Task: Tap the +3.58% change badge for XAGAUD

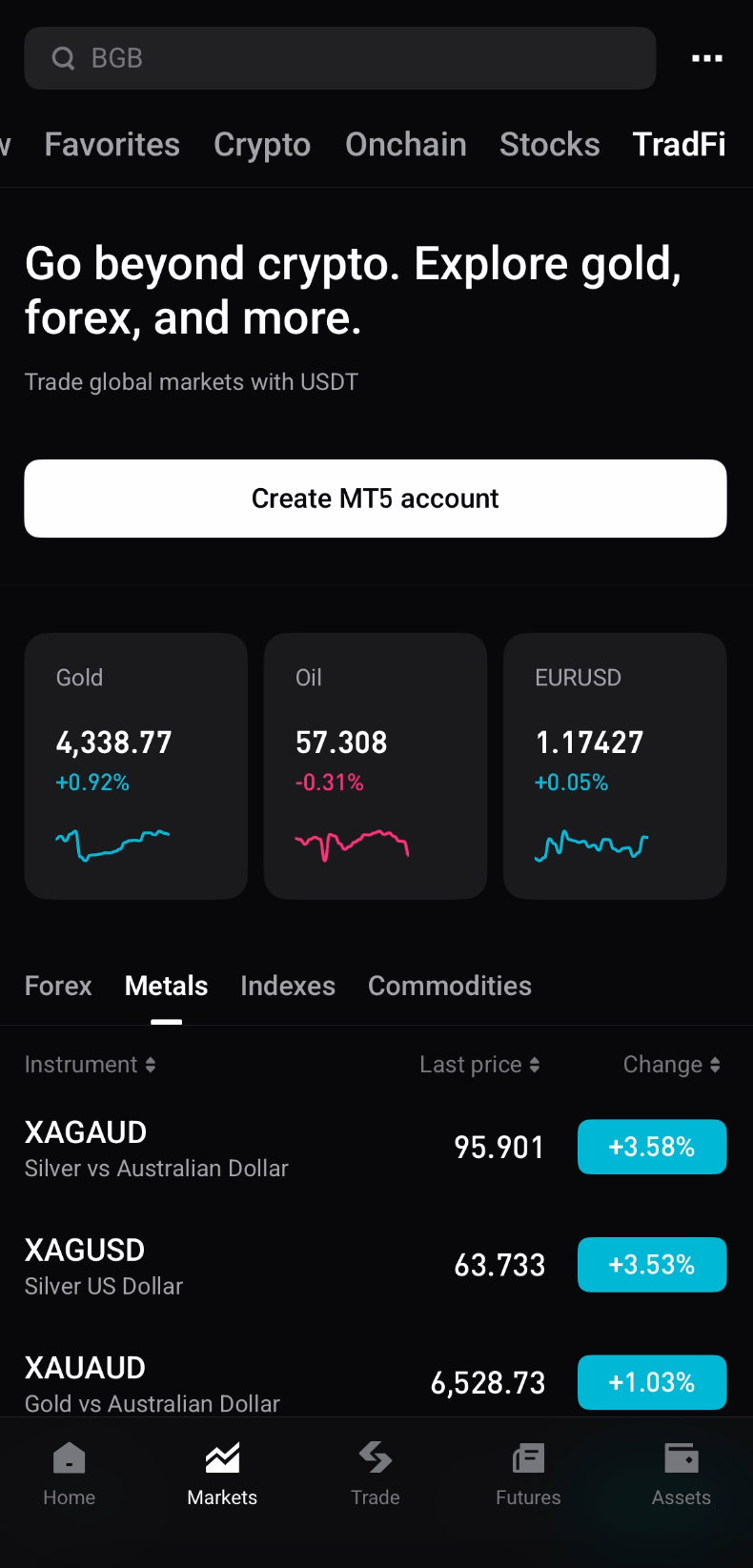Action: 652,1147
